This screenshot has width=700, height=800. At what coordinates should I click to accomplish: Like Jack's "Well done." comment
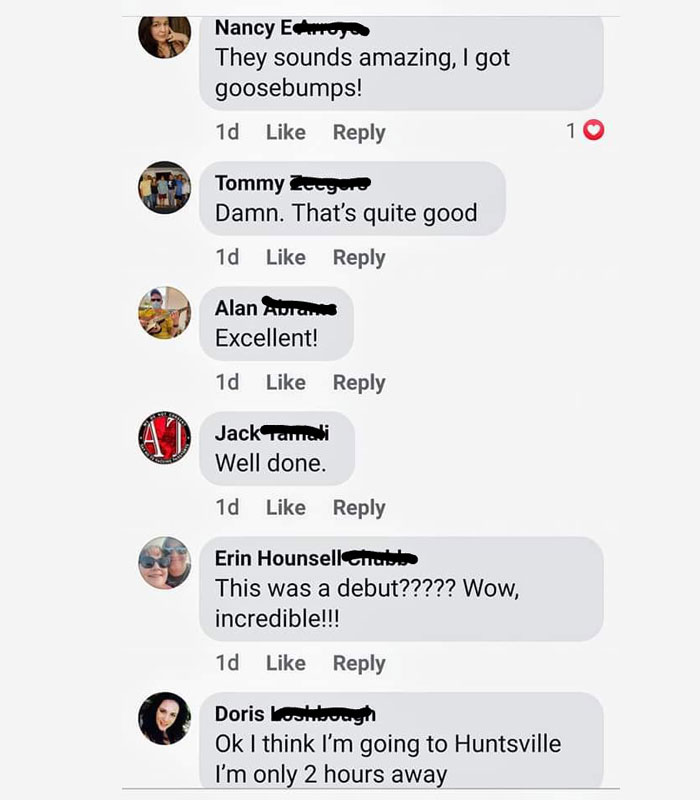(285, 507)
